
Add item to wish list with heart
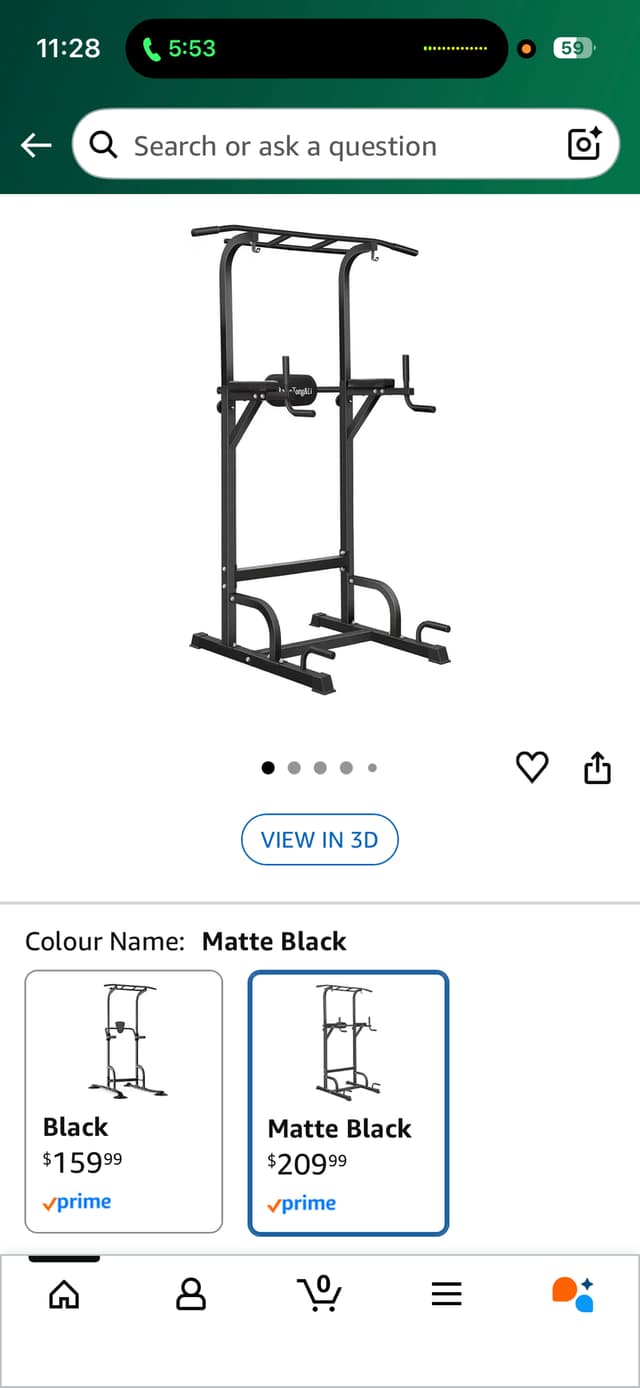532,768
